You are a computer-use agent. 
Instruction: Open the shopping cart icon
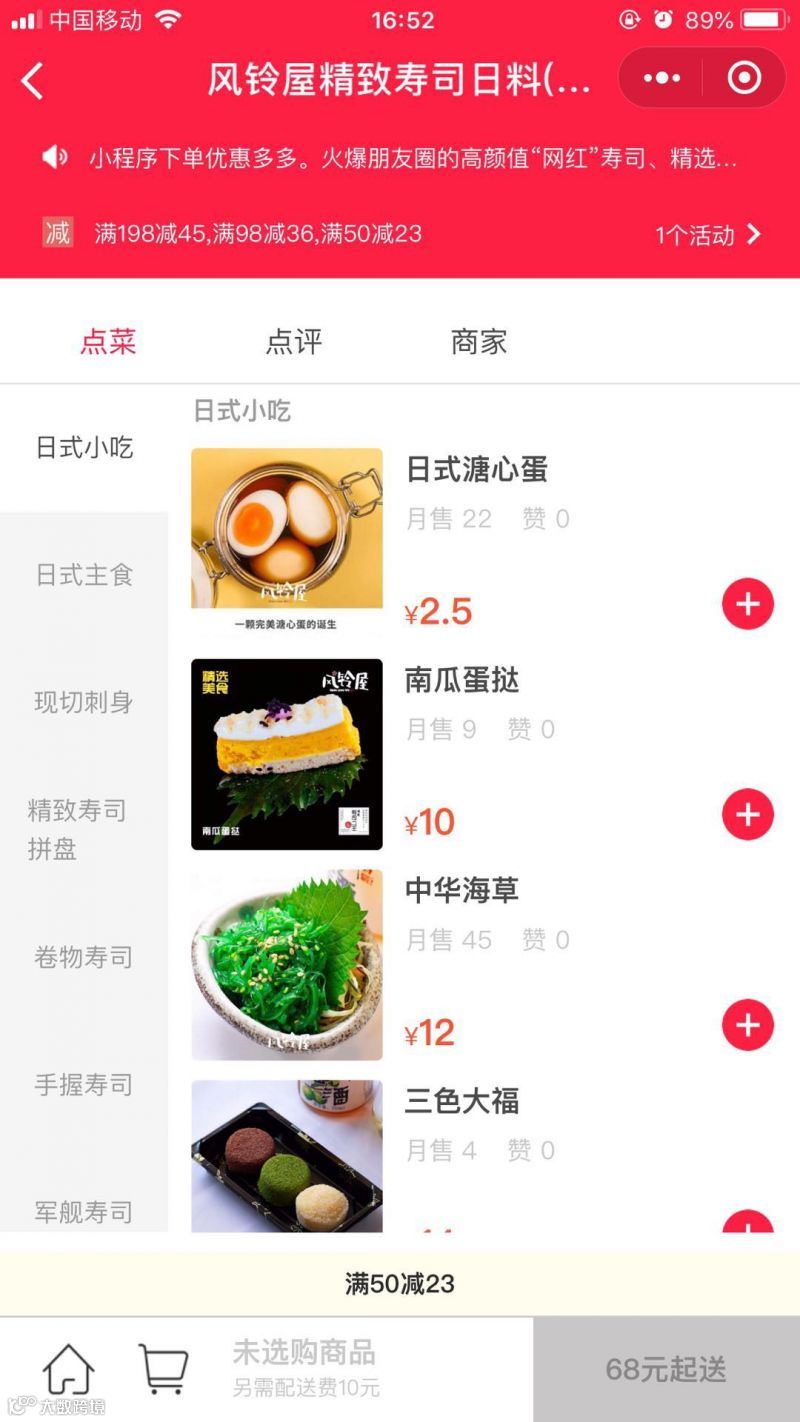click(x=163, y=1369)
